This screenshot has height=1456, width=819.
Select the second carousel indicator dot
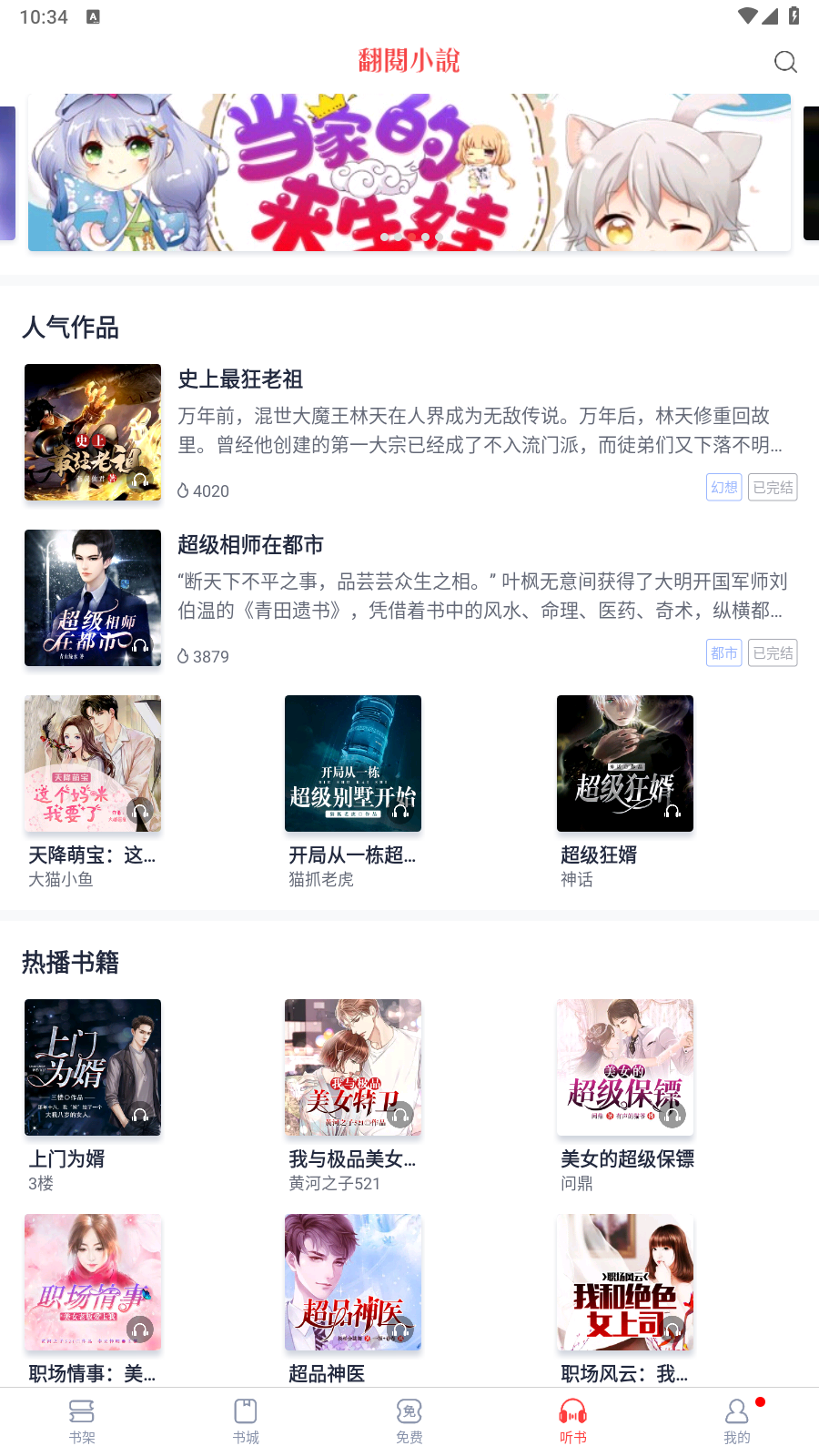398,236
